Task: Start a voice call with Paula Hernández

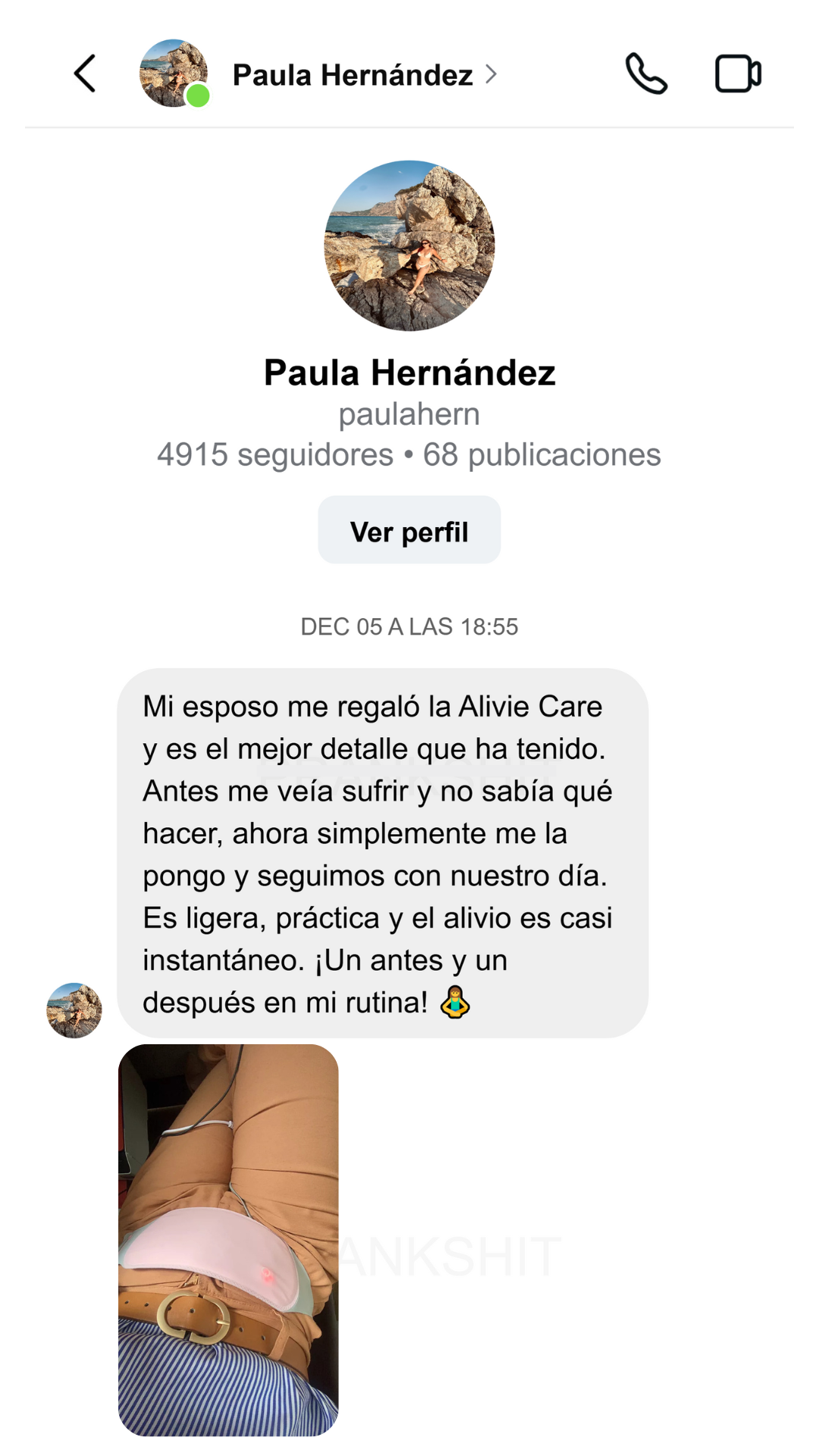Action: [x=646, y=74]
